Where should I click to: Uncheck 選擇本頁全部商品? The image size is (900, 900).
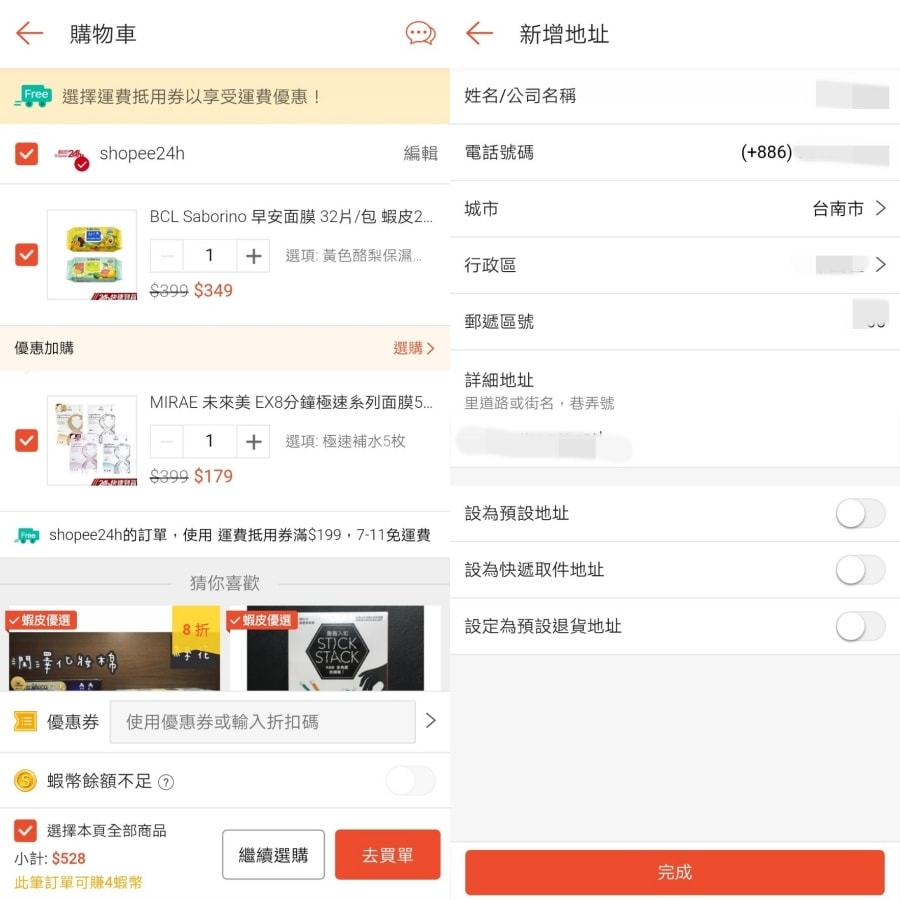[26, 830]
